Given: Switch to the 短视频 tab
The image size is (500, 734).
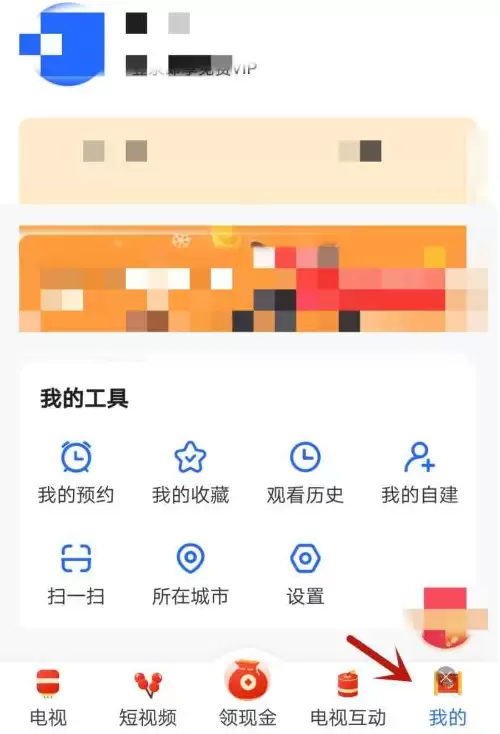Looking at the screenshot, I should 148,697.
